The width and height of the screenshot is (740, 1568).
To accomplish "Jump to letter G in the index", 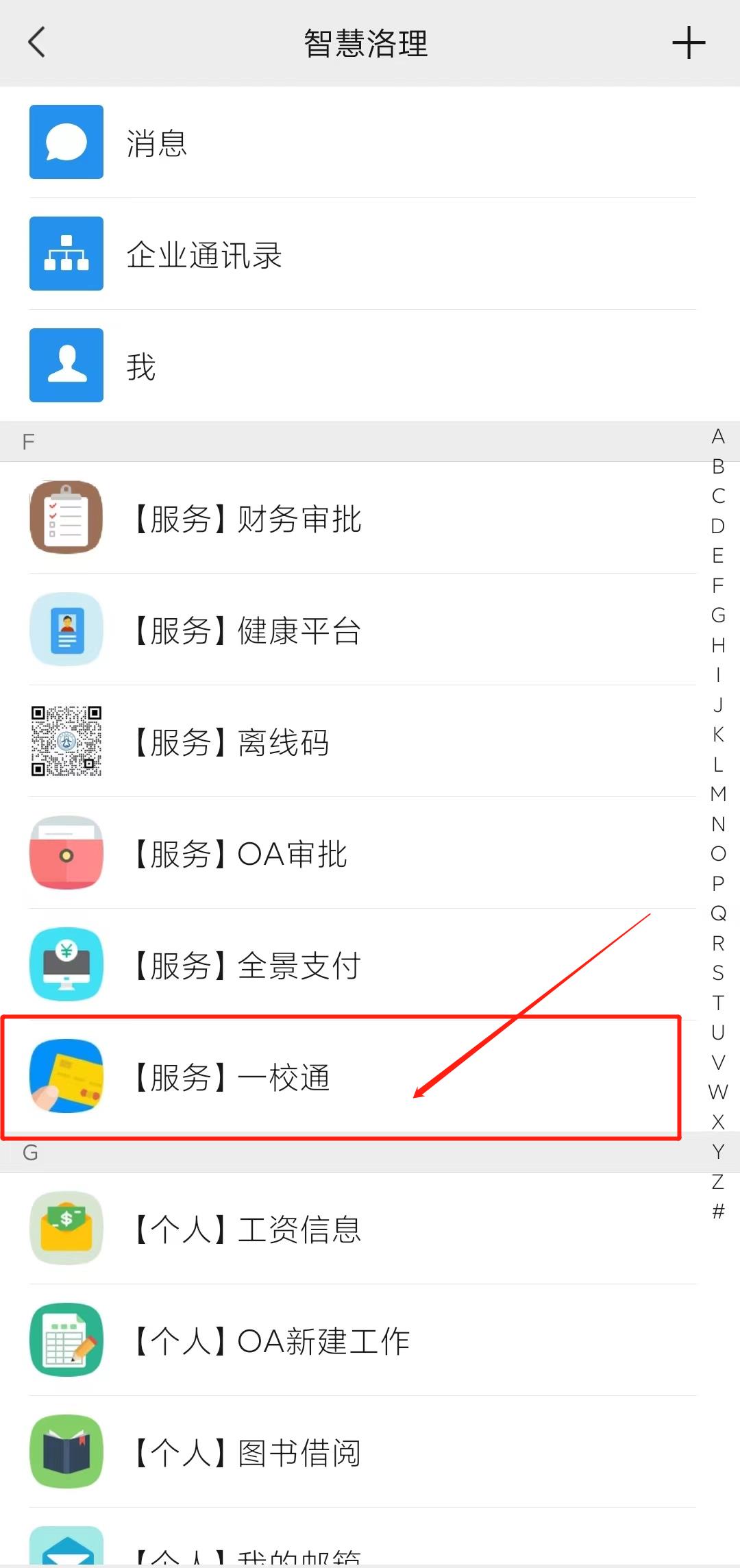I will point(717,615).
